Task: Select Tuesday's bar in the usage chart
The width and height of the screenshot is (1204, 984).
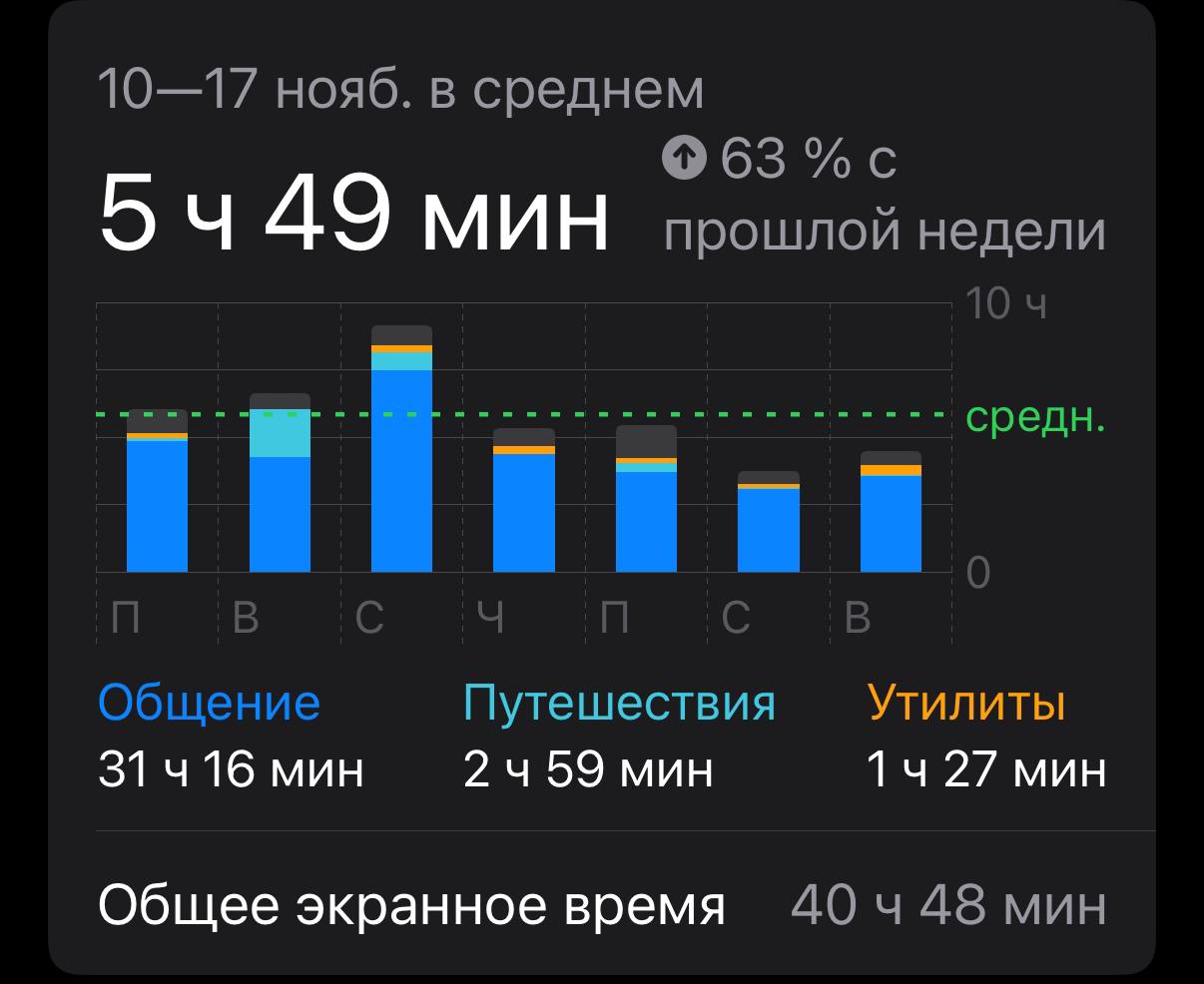Action: [280, 484]
